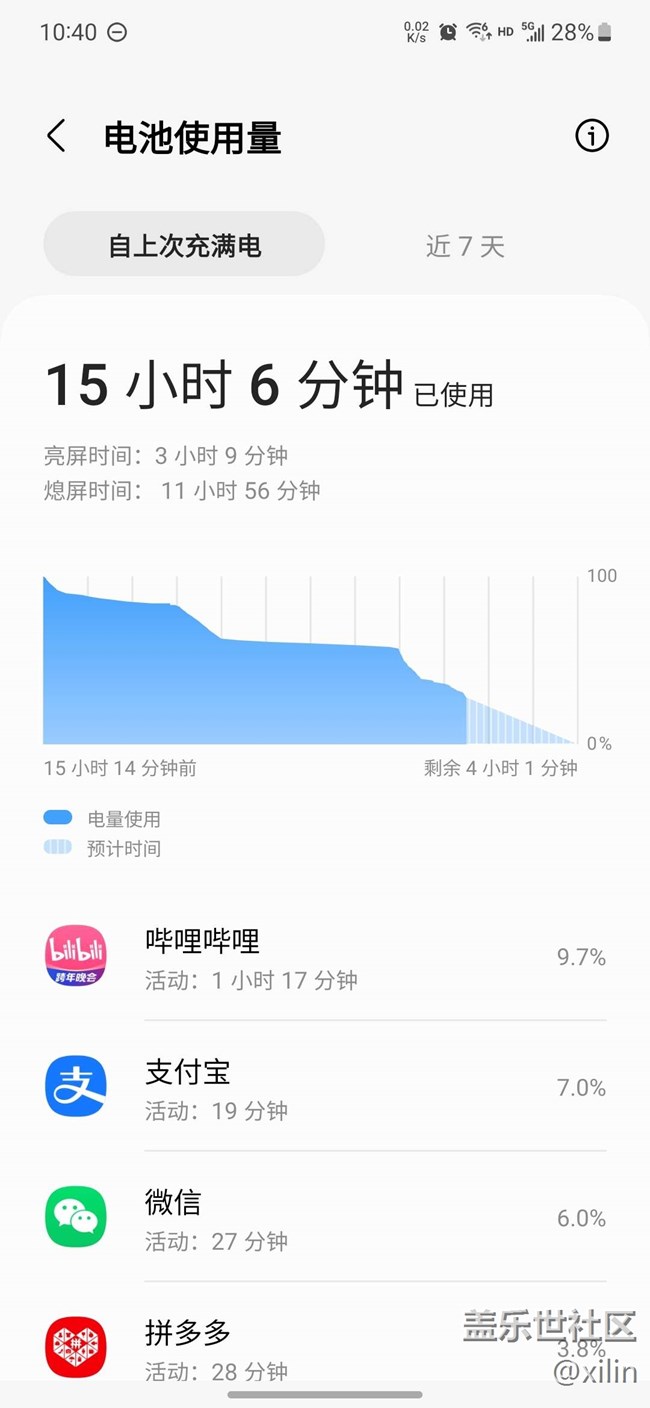The image size is (650, 1408).
Task: Switch to the 近 7 天 tab
Action: (x=465, y=245)
